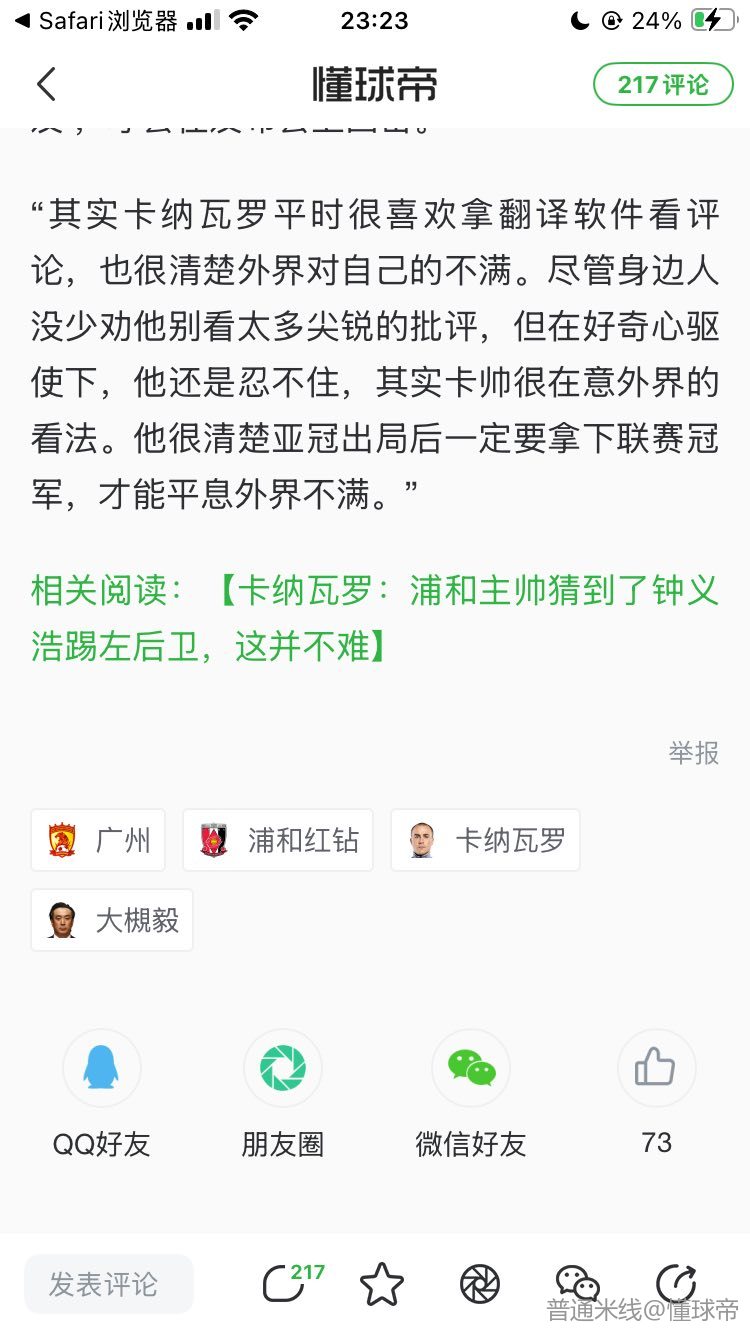This screenshot has height=1334, width=750.
Task: Tap 举报 to report this article
Action: point(694,752)
